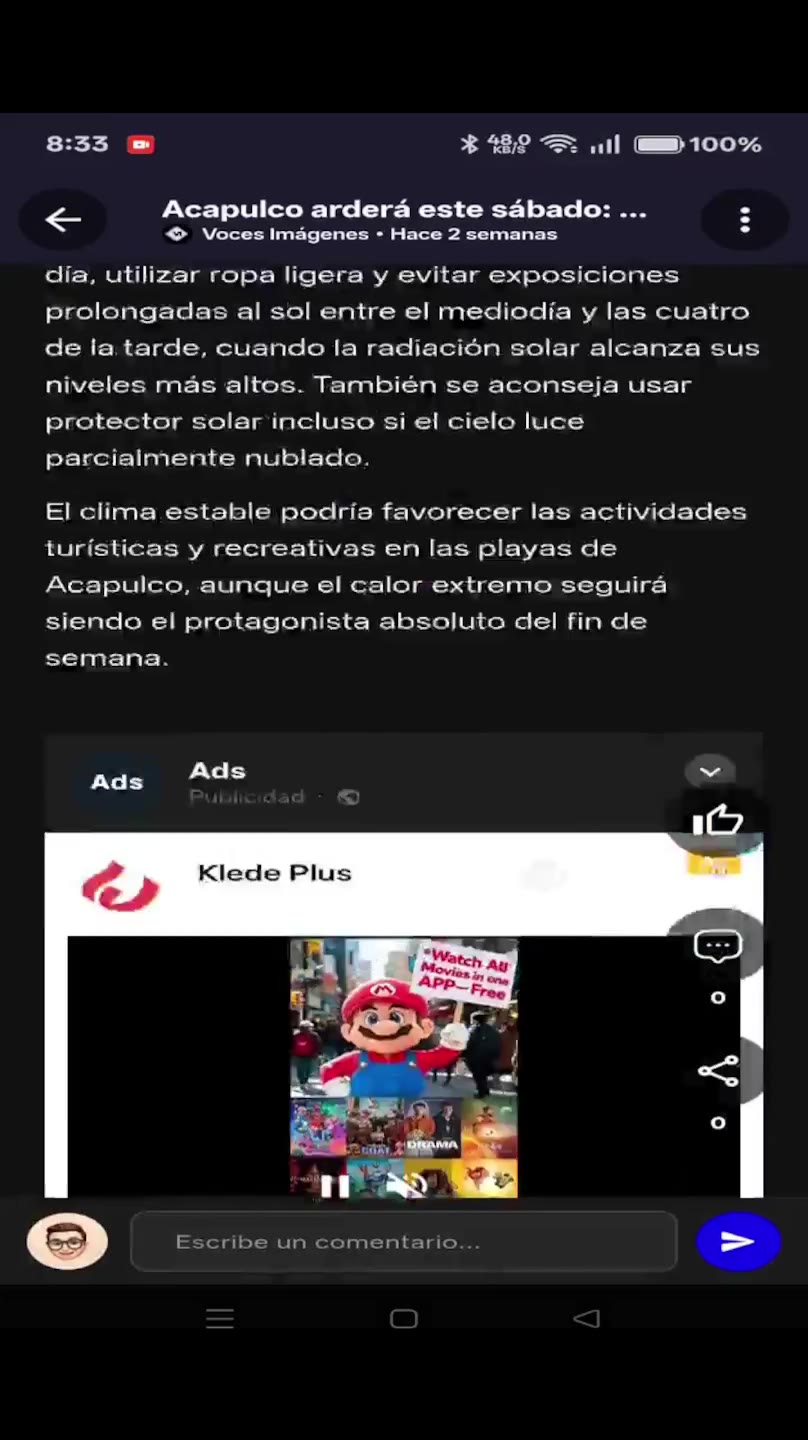Share this article

(717, 1072)
